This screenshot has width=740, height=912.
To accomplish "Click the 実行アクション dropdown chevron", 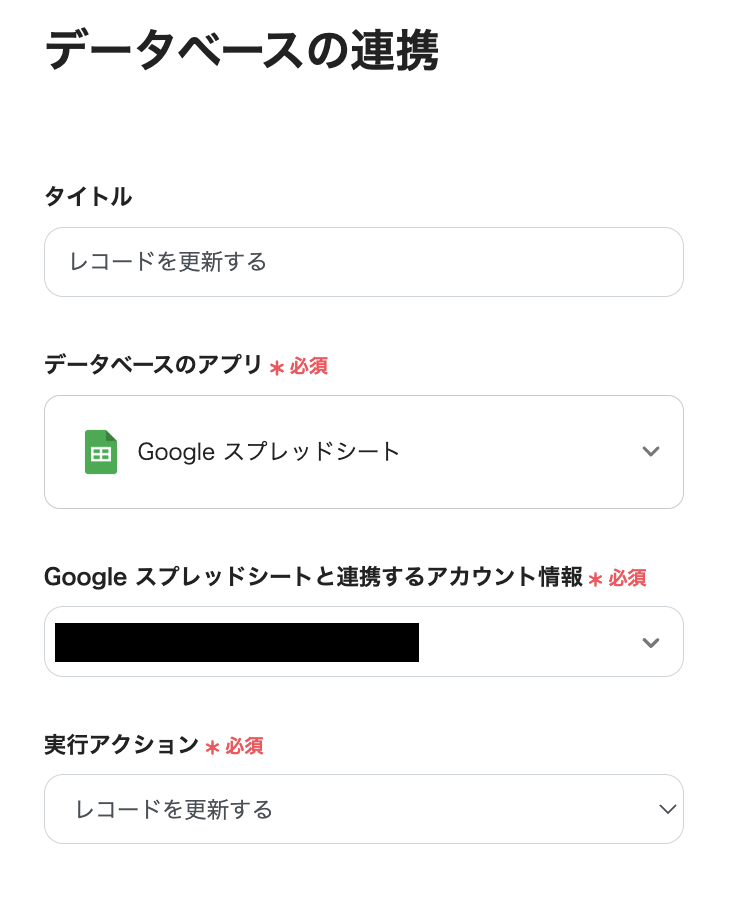I will (x=668, y=809).
